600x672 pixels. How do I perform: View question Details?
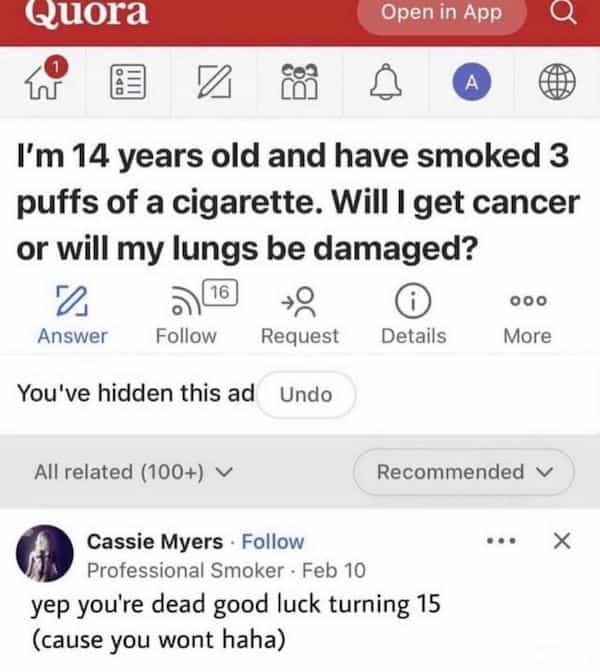(x=414, y=315)
